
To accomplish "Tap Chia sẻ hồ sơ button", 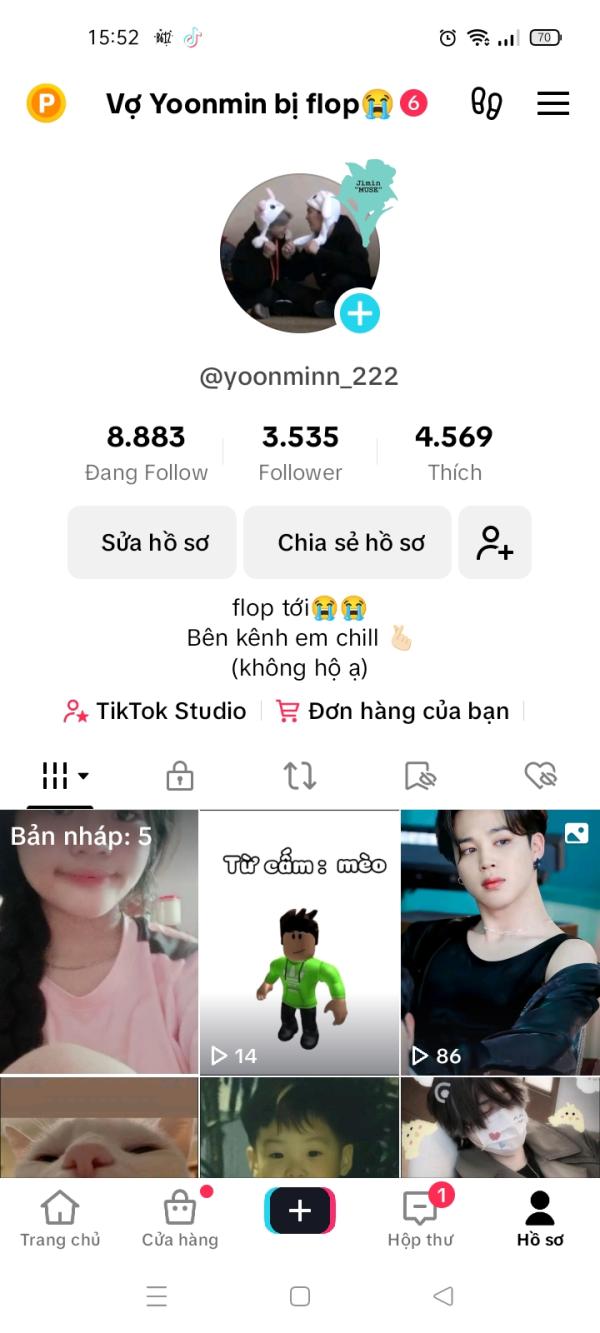I will point(351,543).
